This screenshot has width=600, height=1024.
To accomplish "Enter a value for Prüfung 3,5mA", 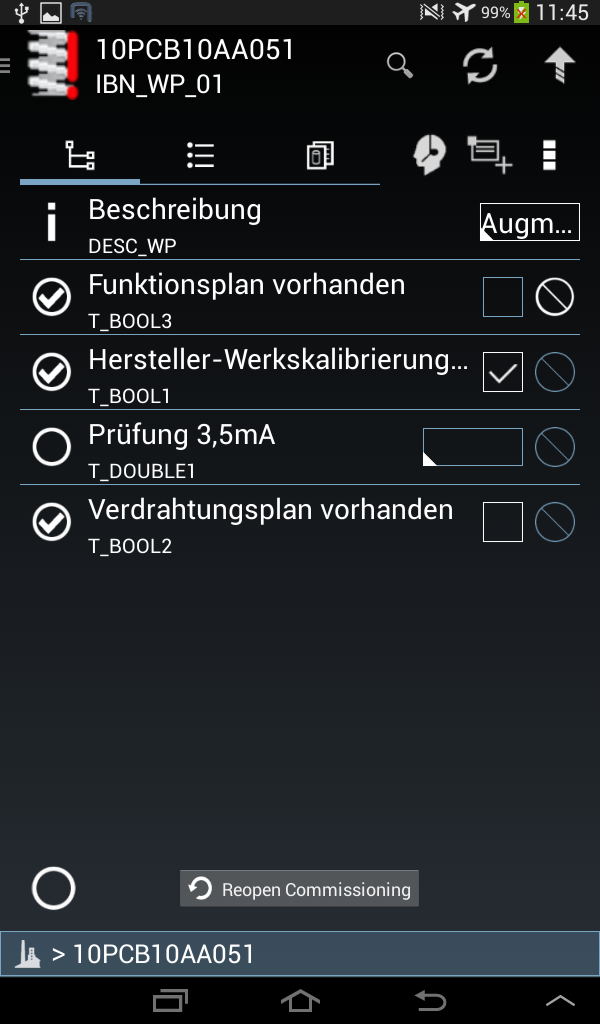I will click(x=472, y=447).
